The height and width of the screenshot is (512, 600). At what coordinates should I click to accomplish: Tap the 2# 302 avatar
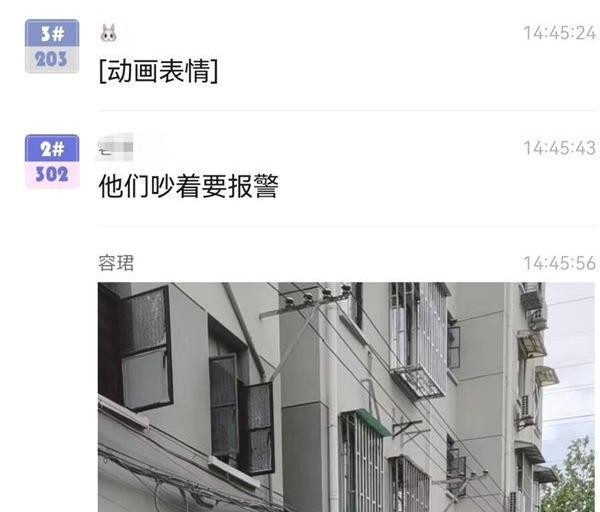51,162
